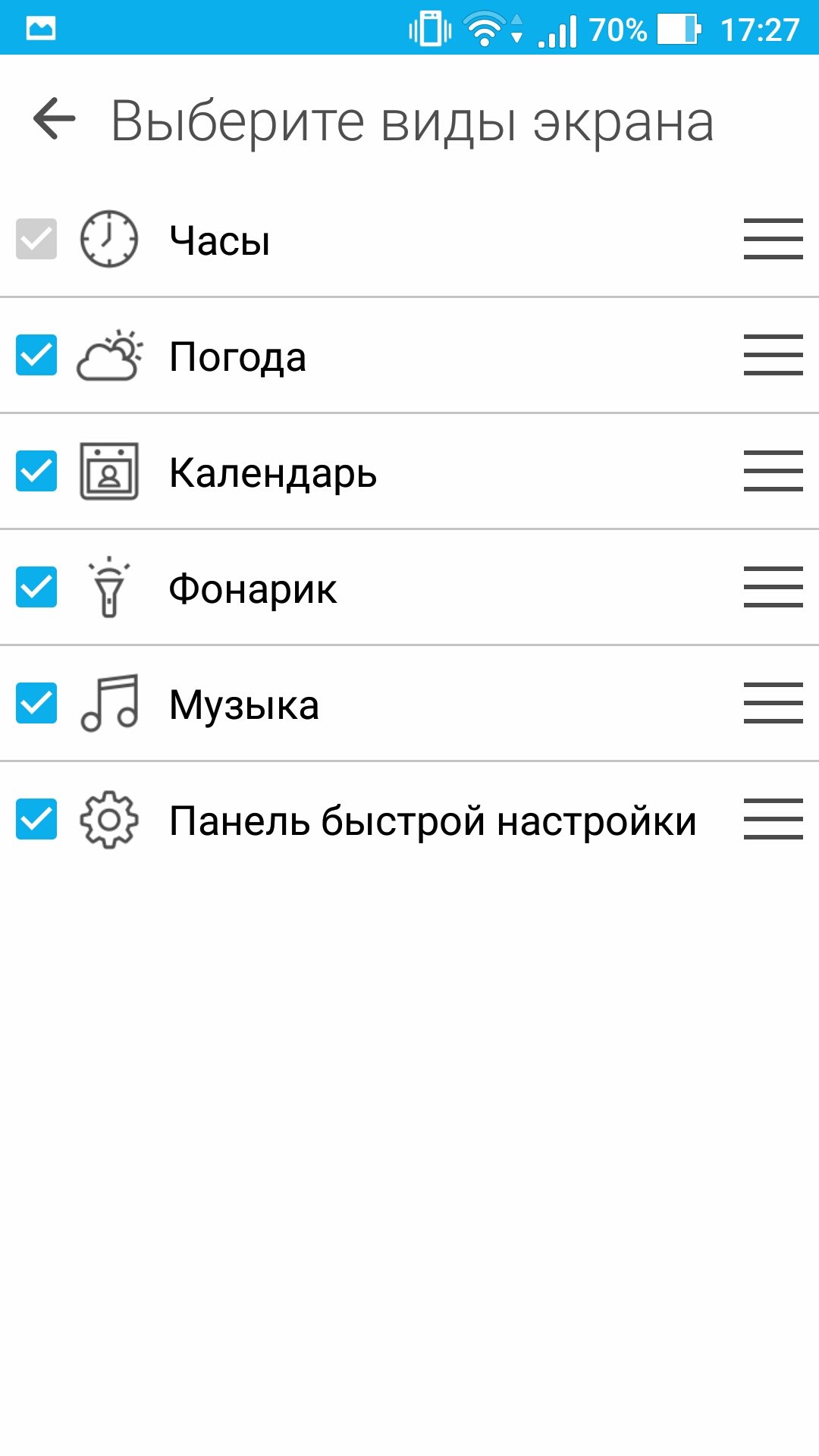
Task: Tap the greyed Часы checkbox
Action: pyautogui.click(x=36, y=239)
